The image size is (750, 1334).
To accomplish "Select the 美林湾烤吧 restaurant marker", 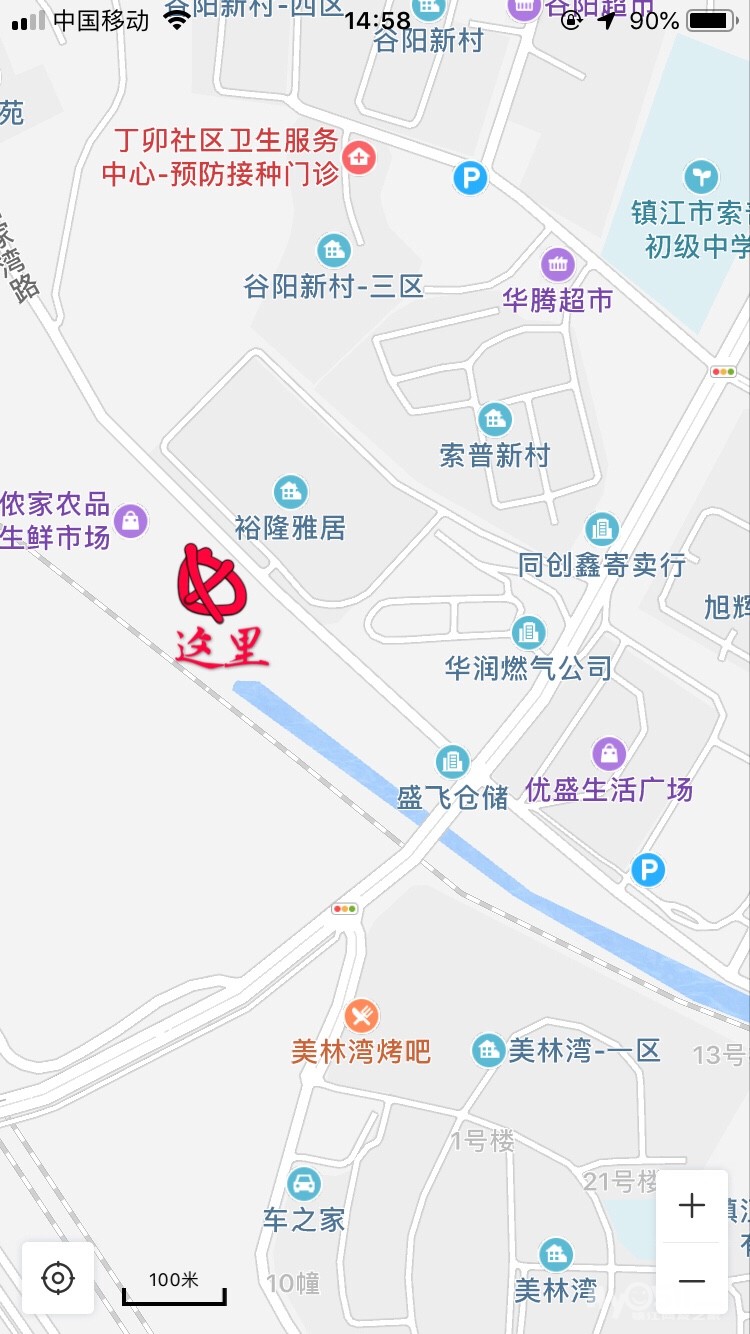I will [361, 1017].
